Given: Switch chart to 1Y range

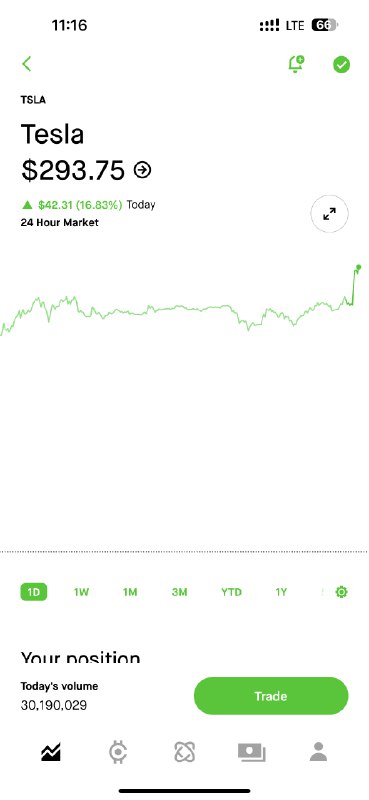Looking at the screenshot, I should tap(281, 592).
